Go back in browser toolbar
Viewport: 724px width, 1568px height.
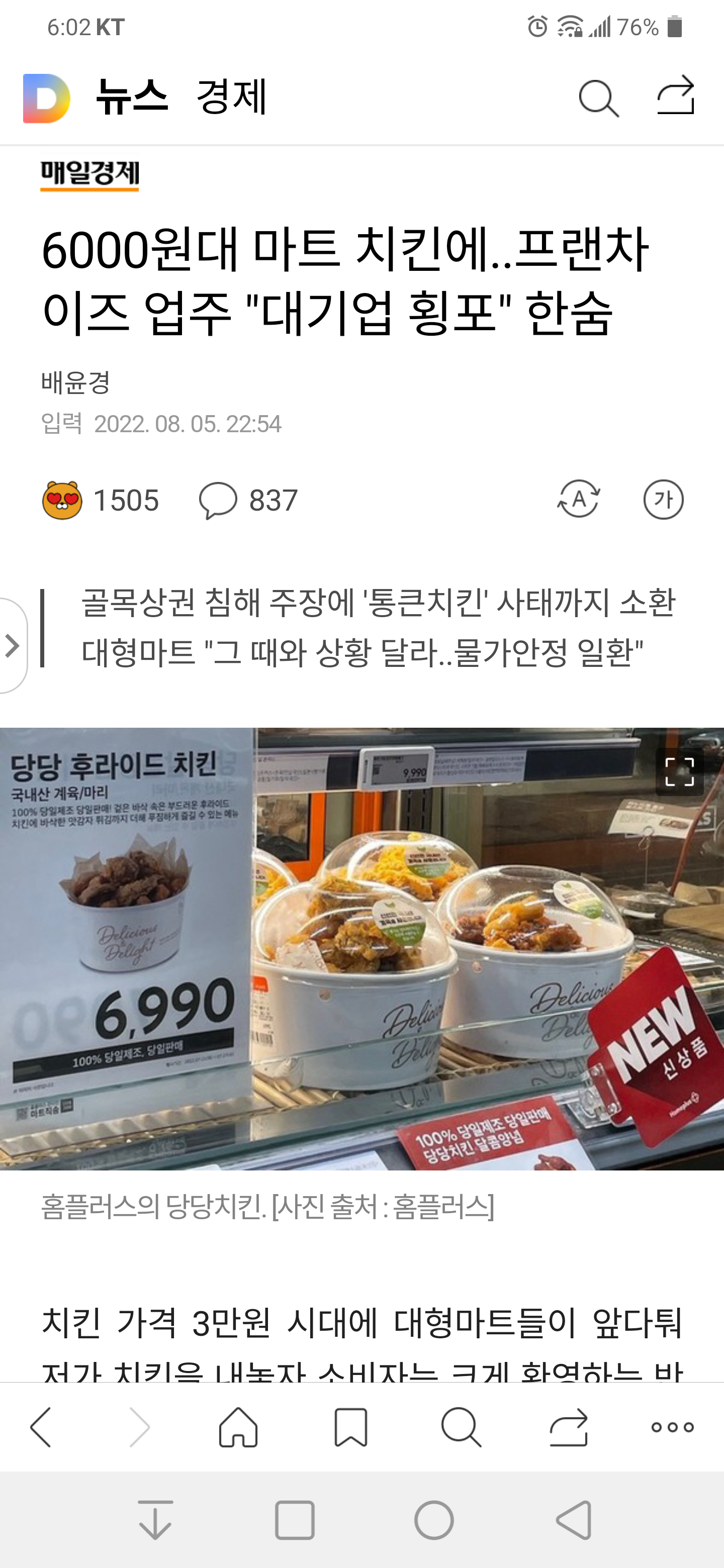41,1427
